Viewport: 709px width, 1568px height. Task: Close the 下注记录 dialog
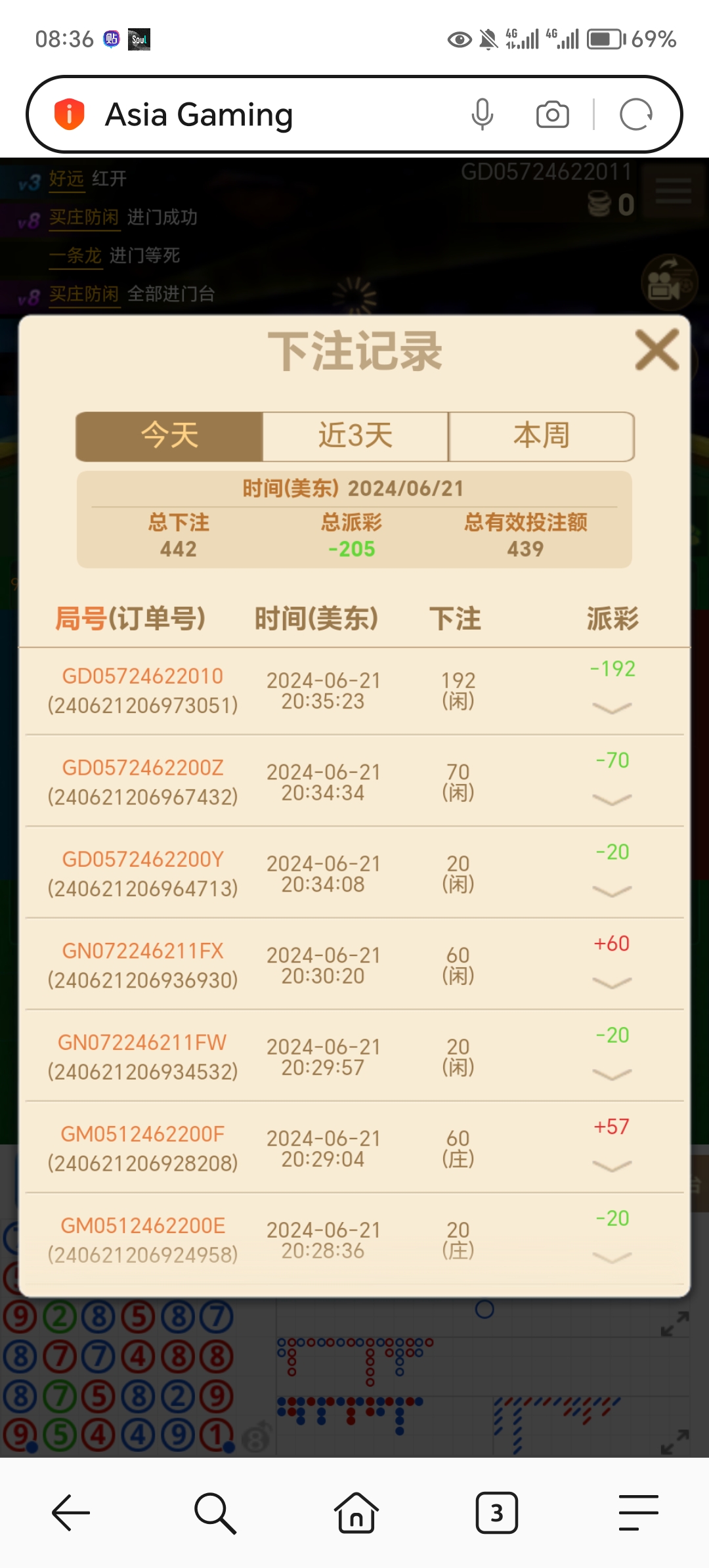tap(656, 351)
